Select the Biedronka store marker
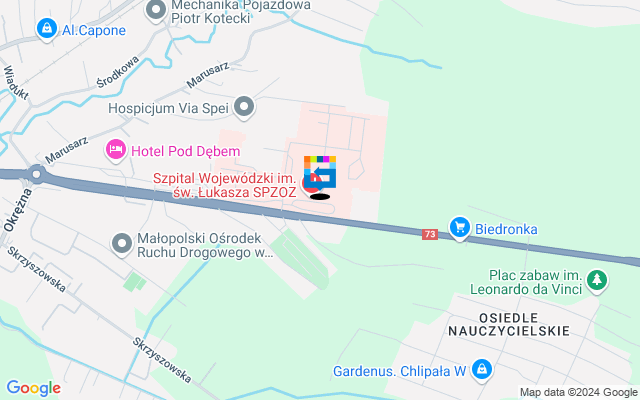 click(459, 229)
